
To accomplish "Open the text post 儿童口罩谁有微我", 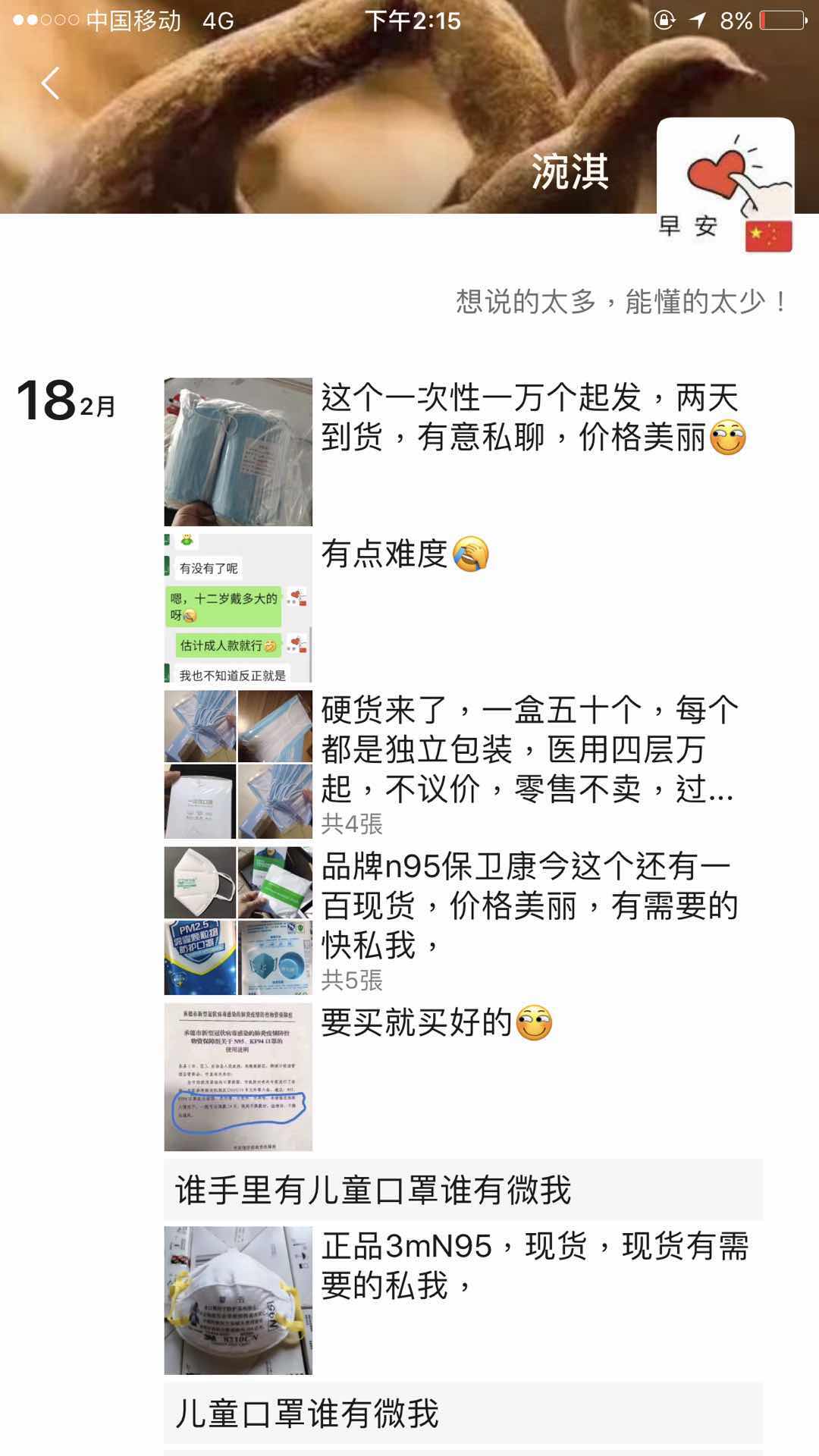I will [x=463, y=1414].
